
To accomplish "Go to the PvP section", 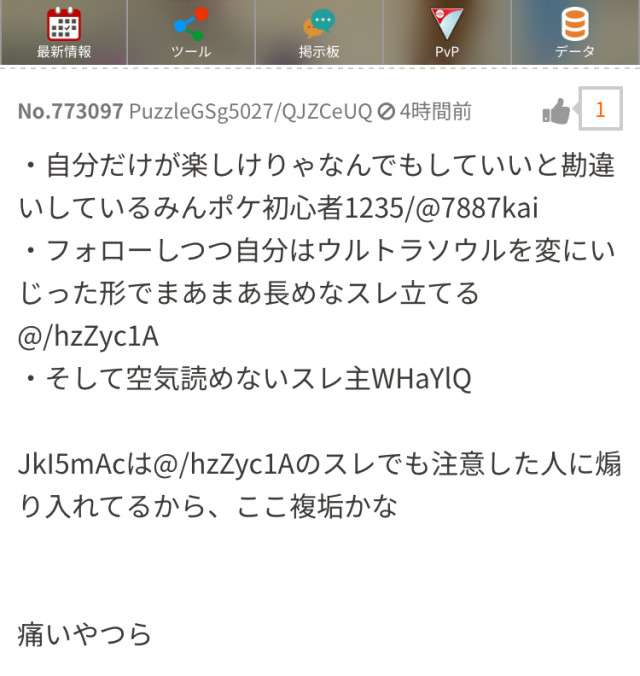I will pos(447,32).
